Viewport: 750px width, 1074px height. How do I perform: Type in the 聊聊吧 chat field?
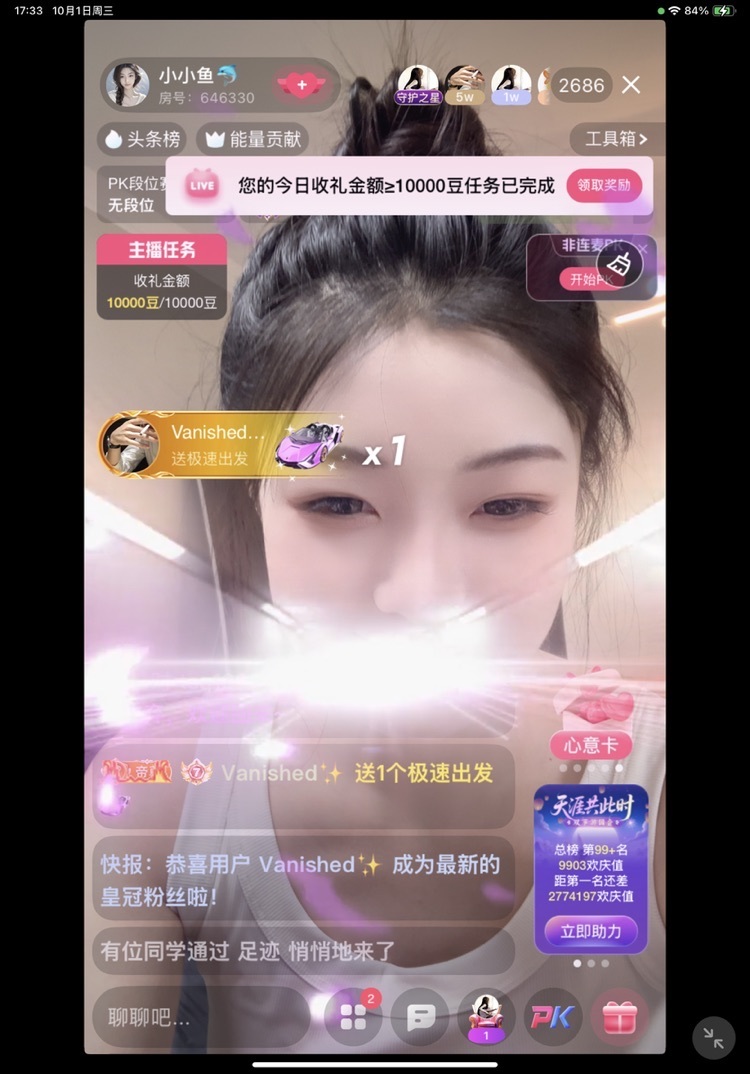[200, 1018]
